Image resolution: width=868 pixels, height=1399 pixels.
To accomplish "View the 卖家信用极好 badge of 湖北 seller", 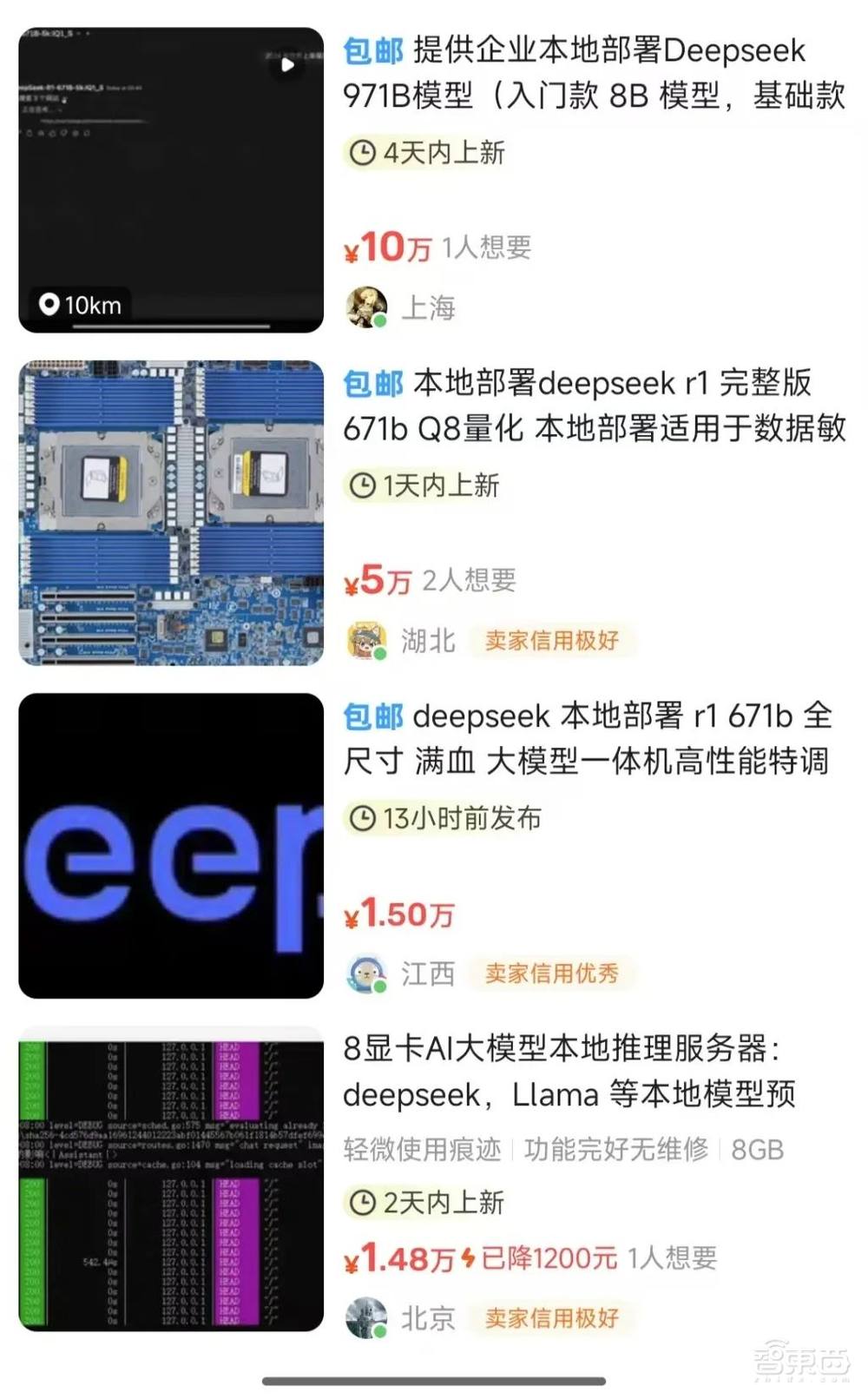I will [552, 640].
